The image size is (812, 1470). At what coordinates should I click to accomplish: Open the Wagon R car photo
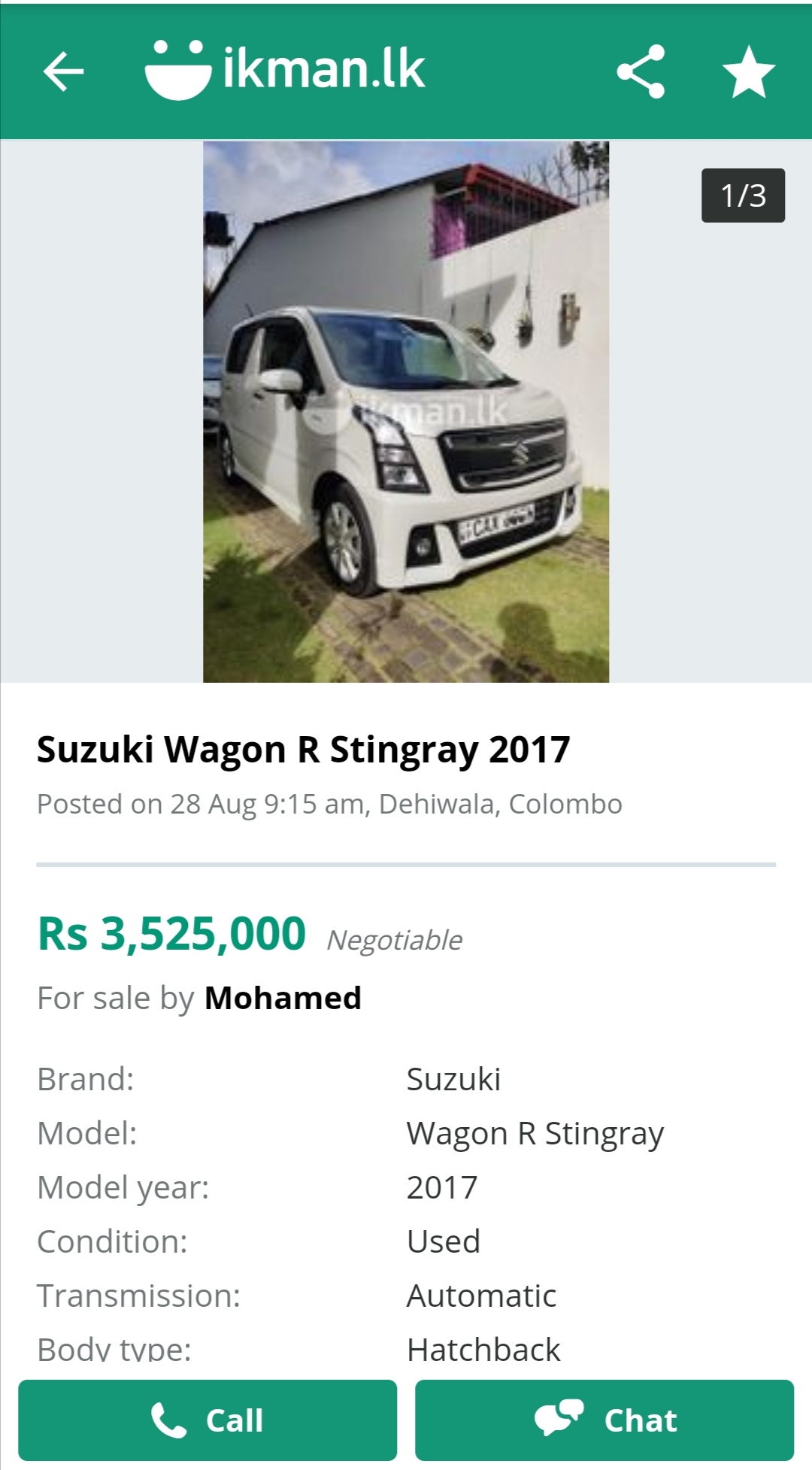click(406, 411)
